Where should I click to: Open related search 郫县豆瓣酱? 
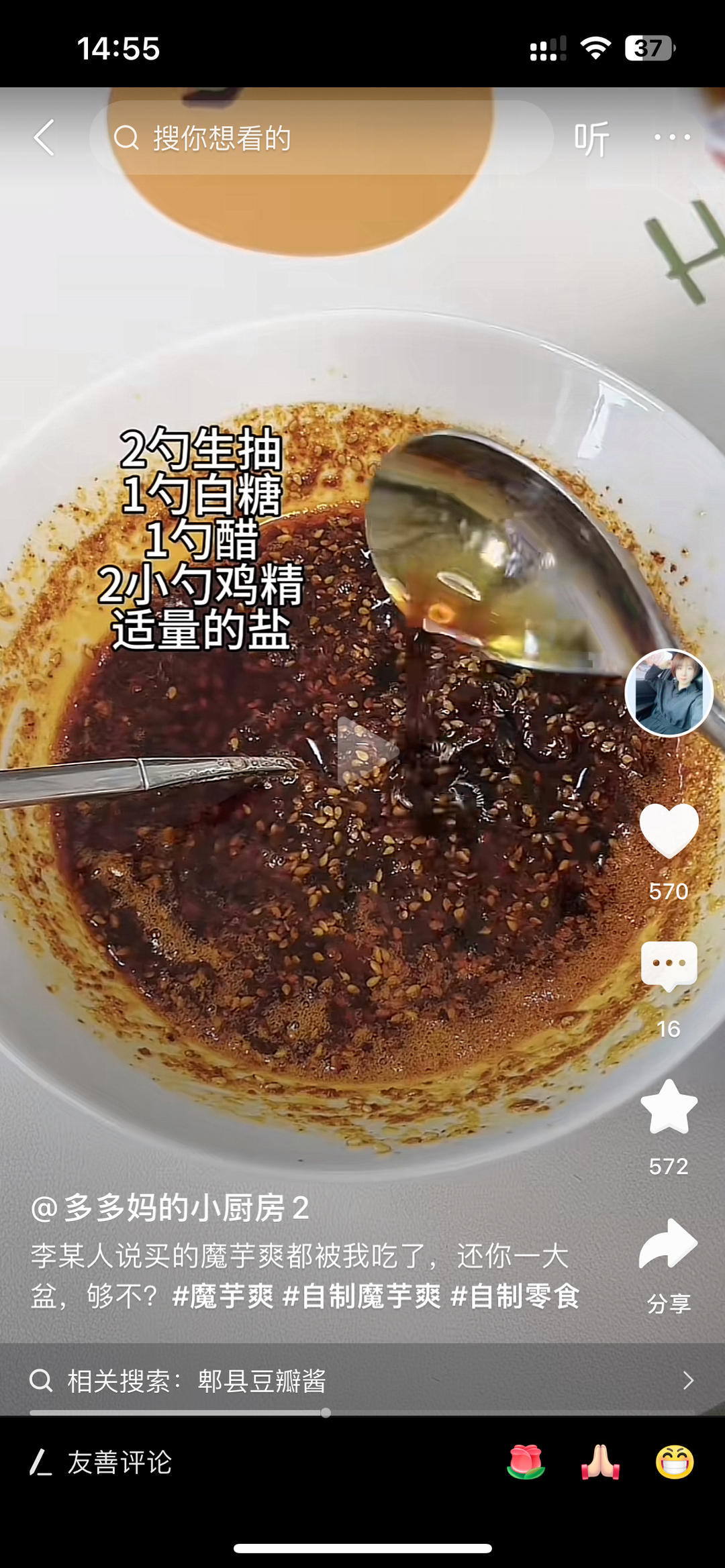pos(262,1381)
